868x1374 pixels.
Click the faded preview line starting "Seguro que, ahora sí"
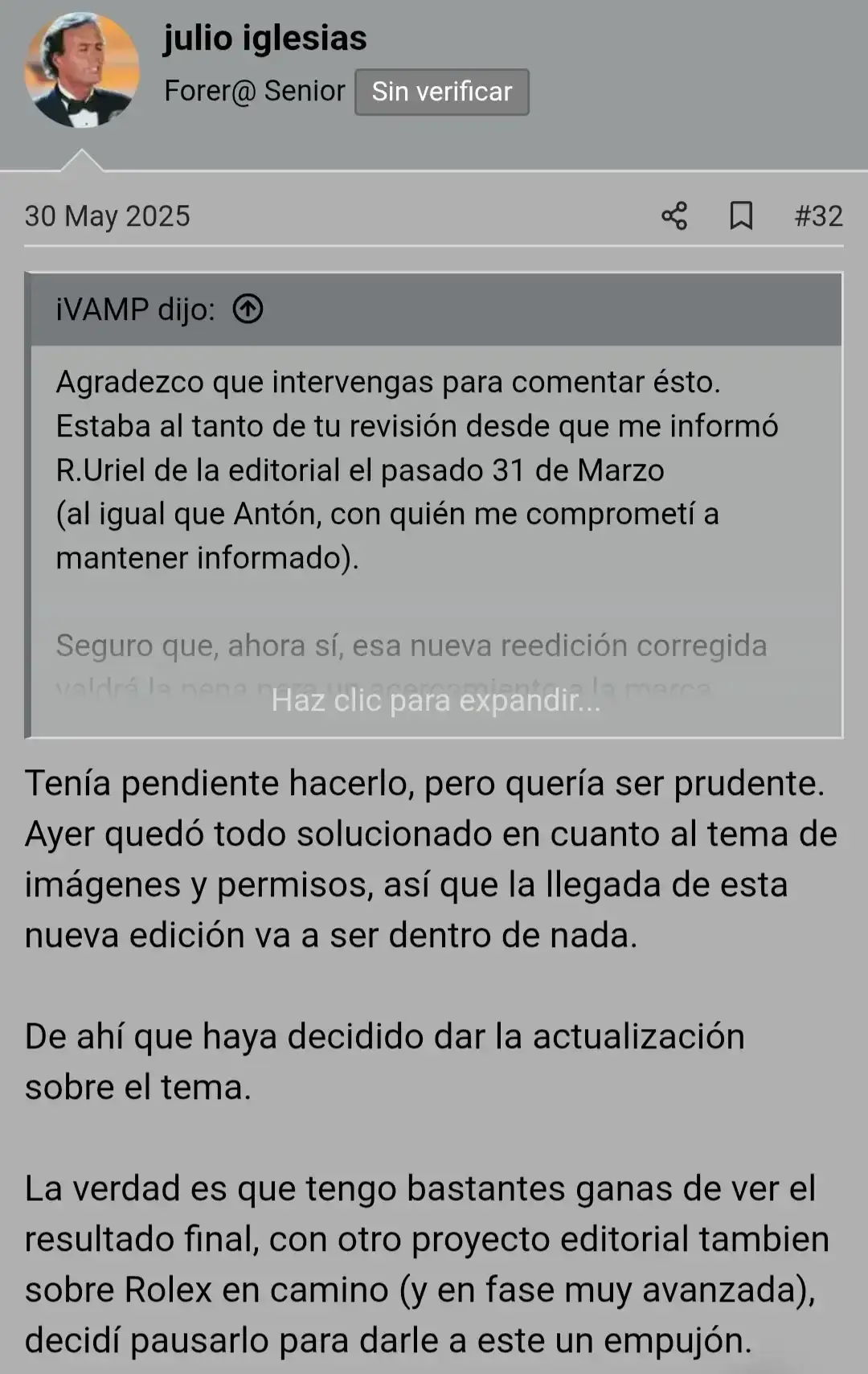pos(411,646)
